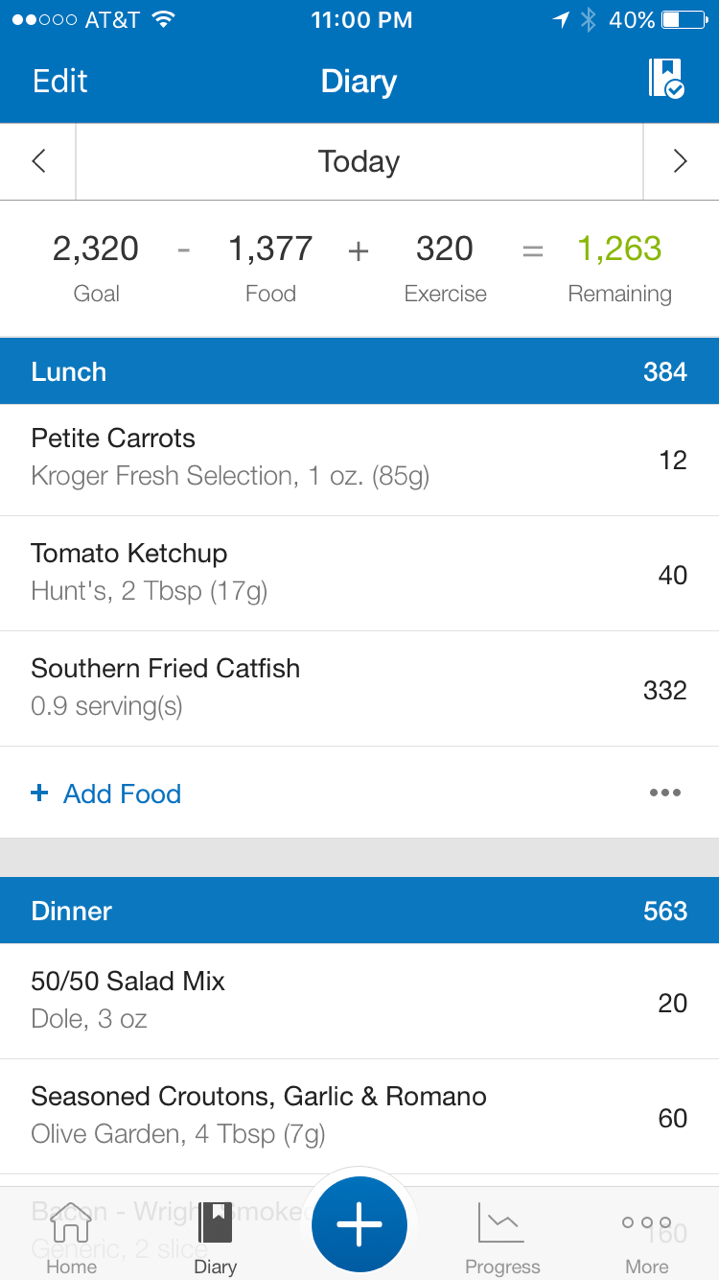Switch to the Diary tab

tap(215, 1238)
